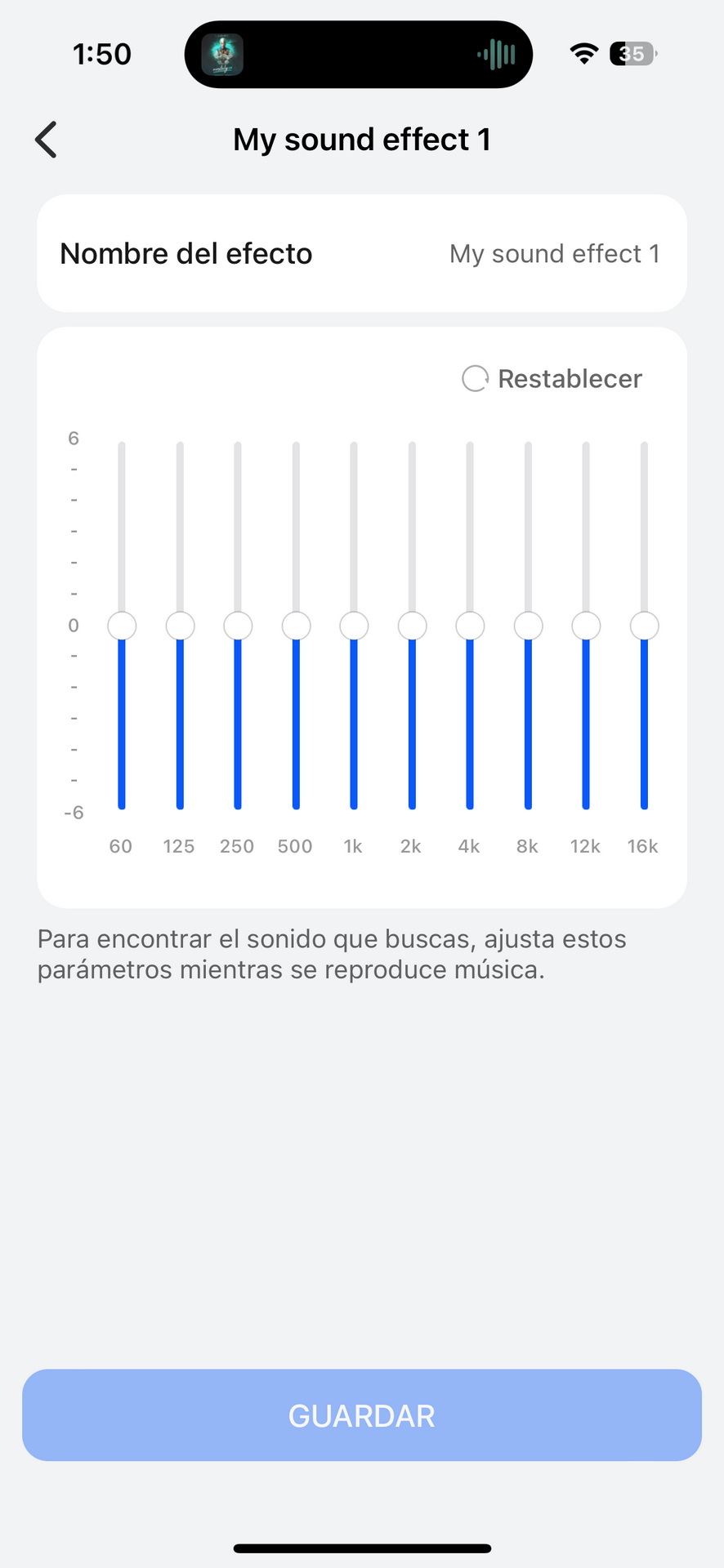Tap the 2k slider knob
This screenshot has width=724, height=1568.
(412, 626)
